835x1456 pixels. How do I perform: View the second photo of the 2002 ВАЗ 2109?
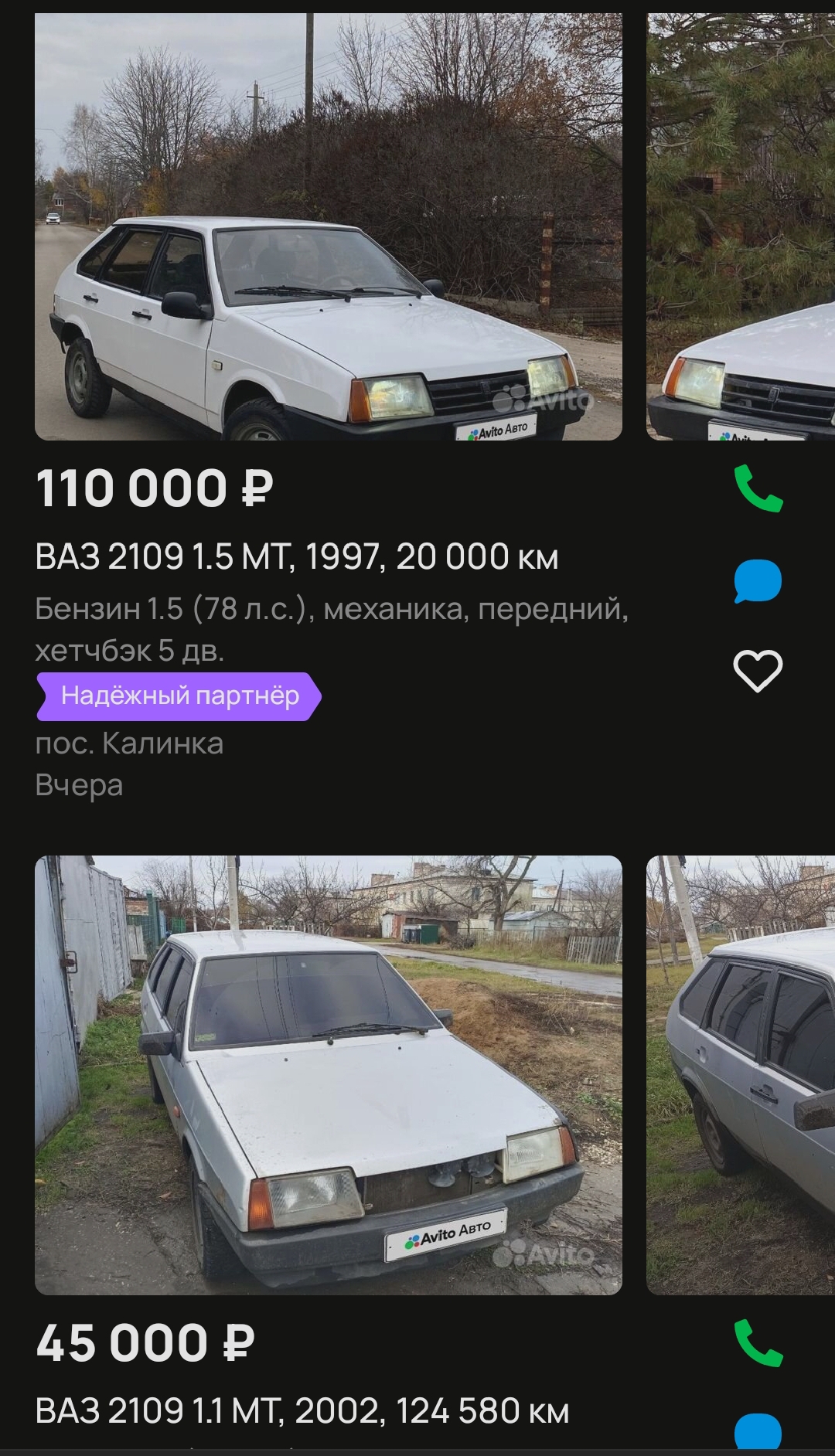tap(741, 1074)
